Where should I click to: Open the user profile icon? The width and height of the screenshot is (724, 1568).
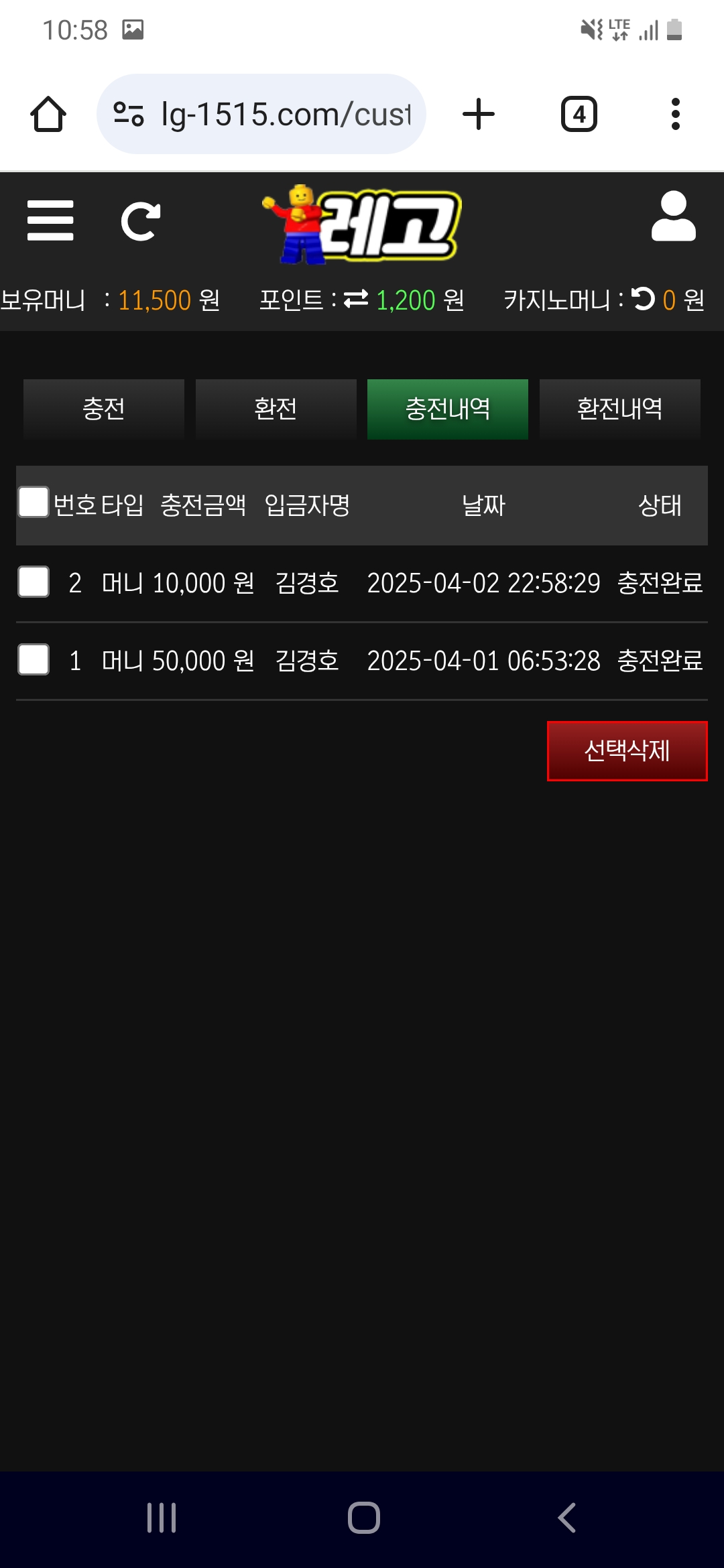673,216
